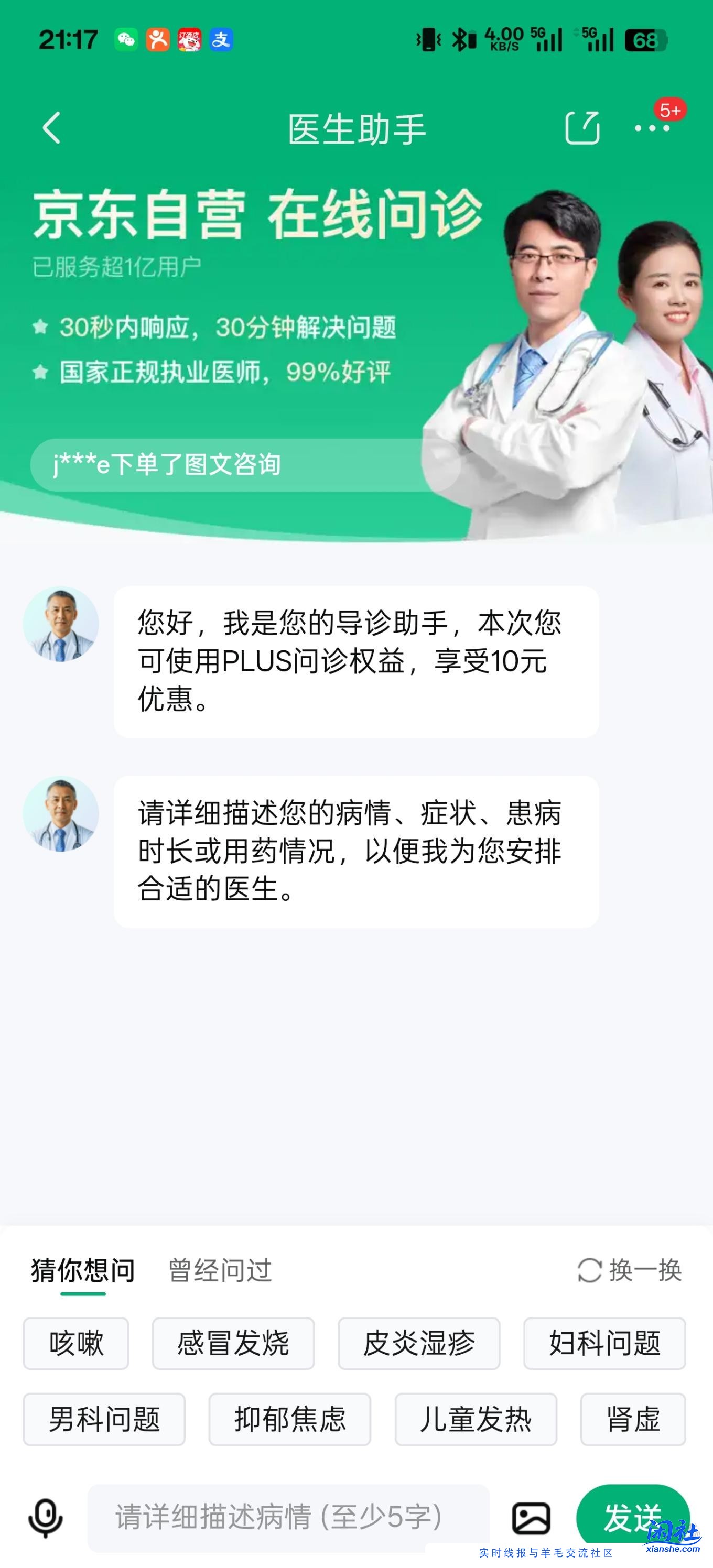Start voice input with the microphone
The height and width of the screenshot is (1568, 713).
[46, 1517]
